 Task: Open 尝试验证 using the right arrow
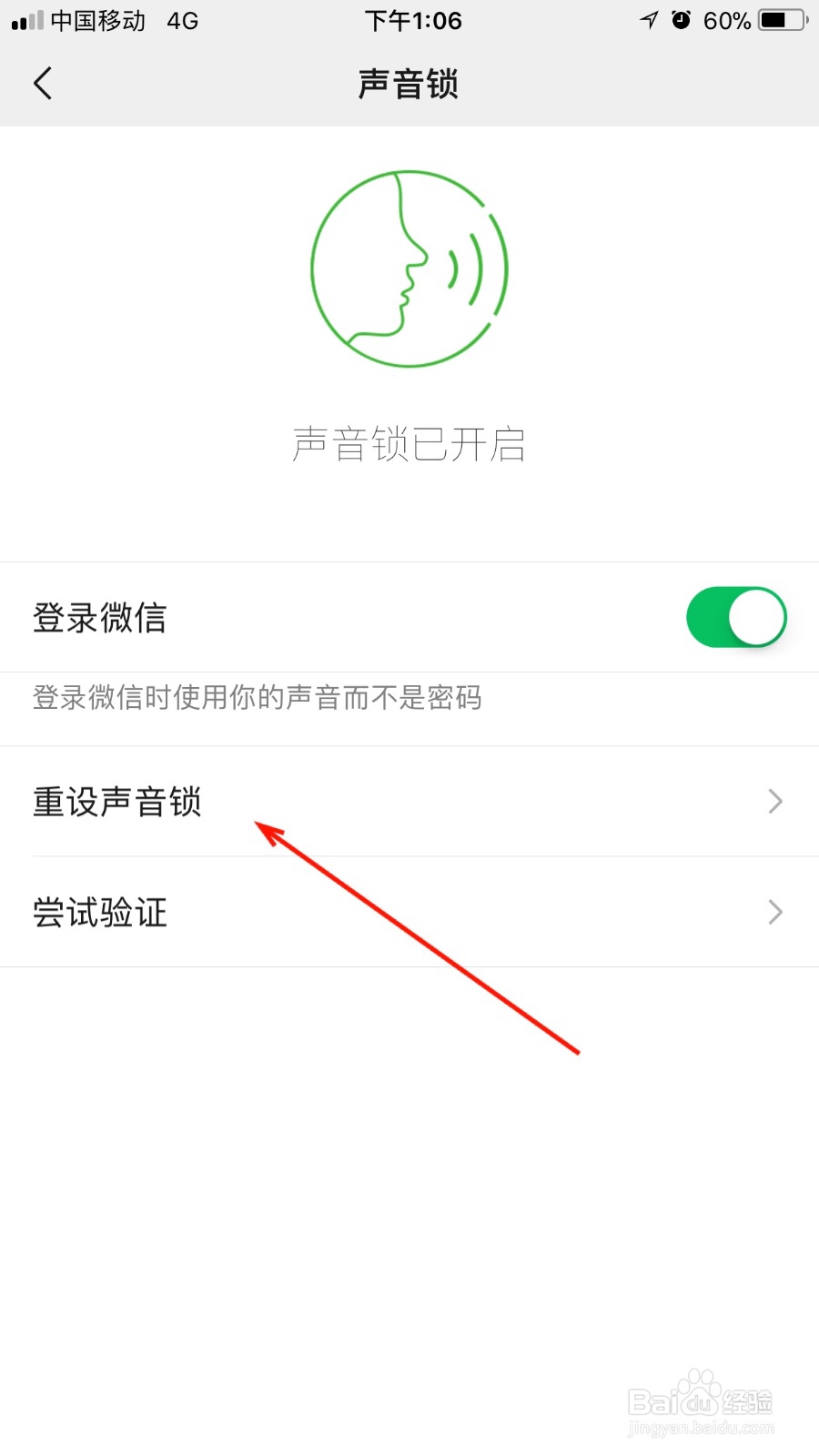click(774, 912)
